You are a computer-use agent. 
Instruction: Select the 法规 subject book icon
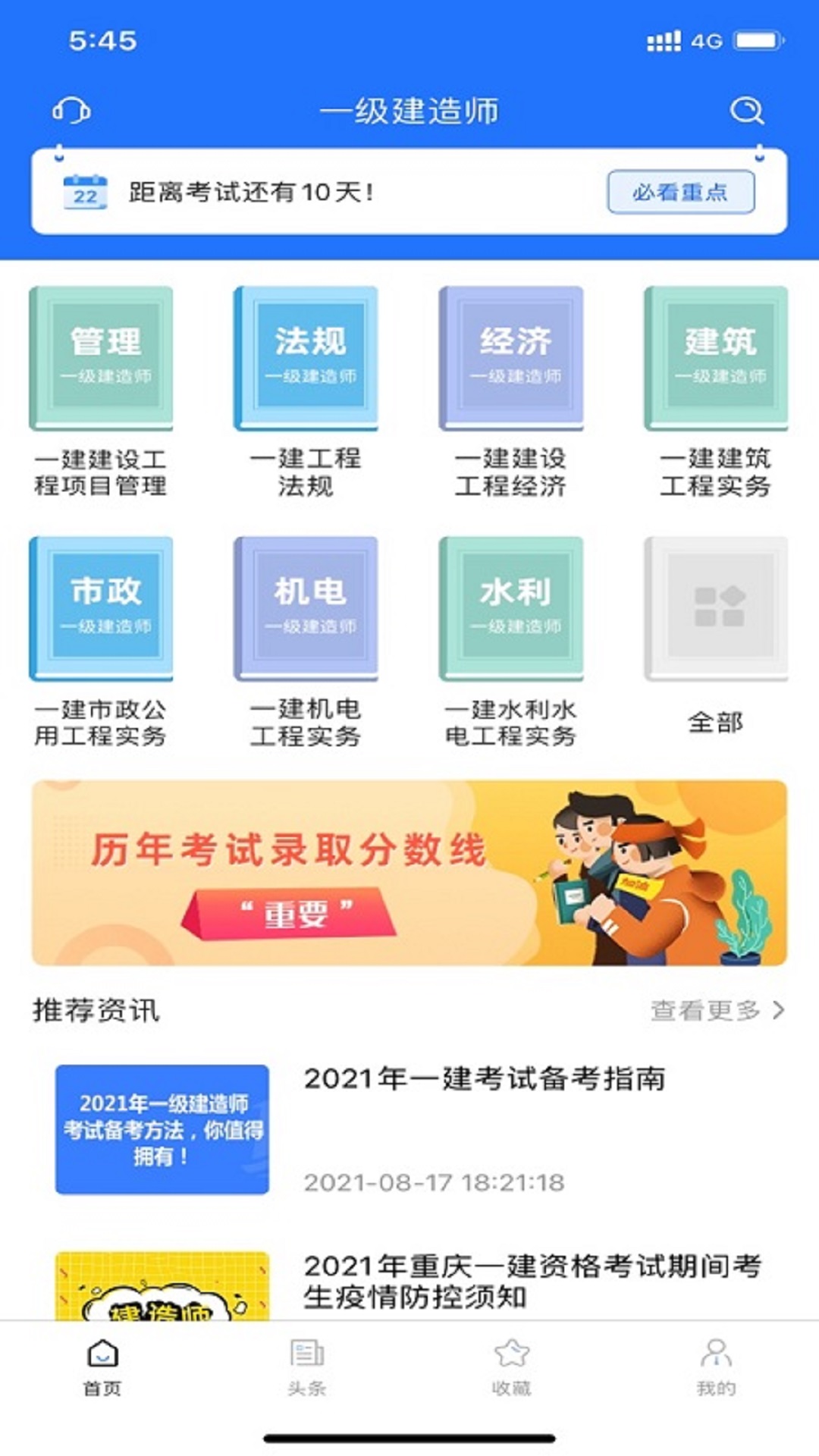pyautogui.click(x=308, y=356)
